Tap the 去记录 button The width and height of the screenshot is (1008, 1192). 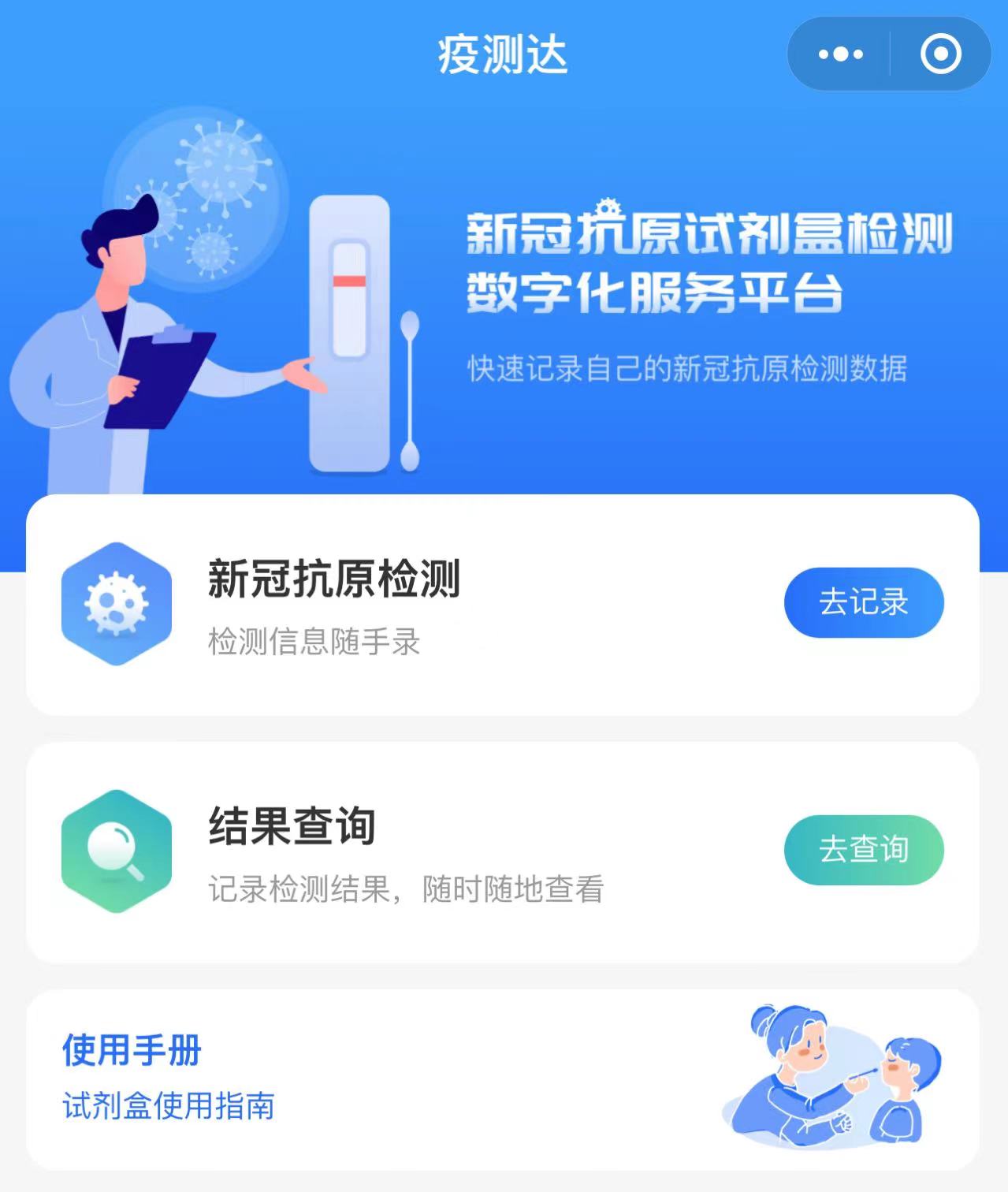(863, 602)
